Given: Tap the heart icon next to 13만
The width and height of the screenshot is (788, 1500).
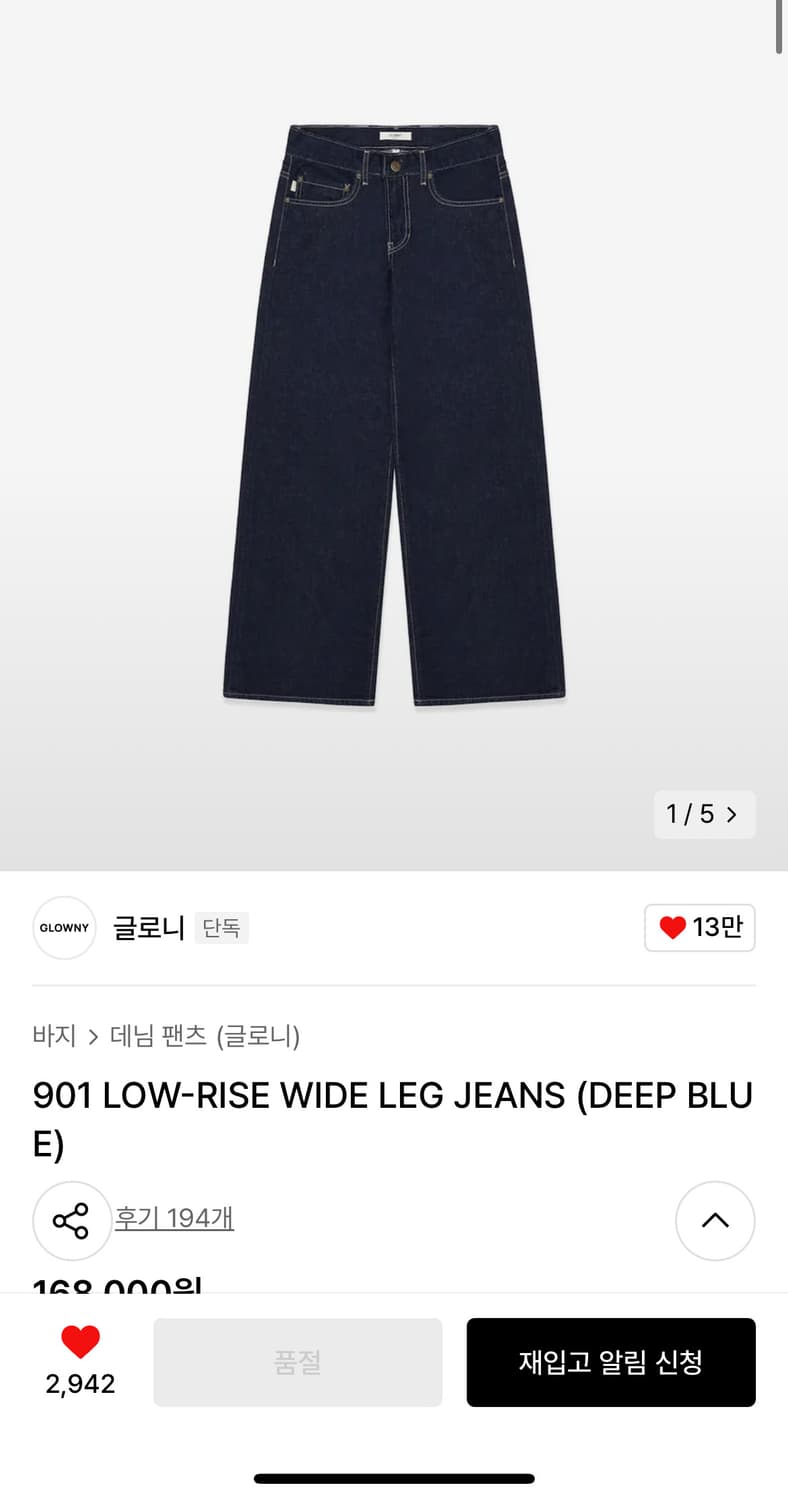Looking at the screenshot, I should [672, 928].
